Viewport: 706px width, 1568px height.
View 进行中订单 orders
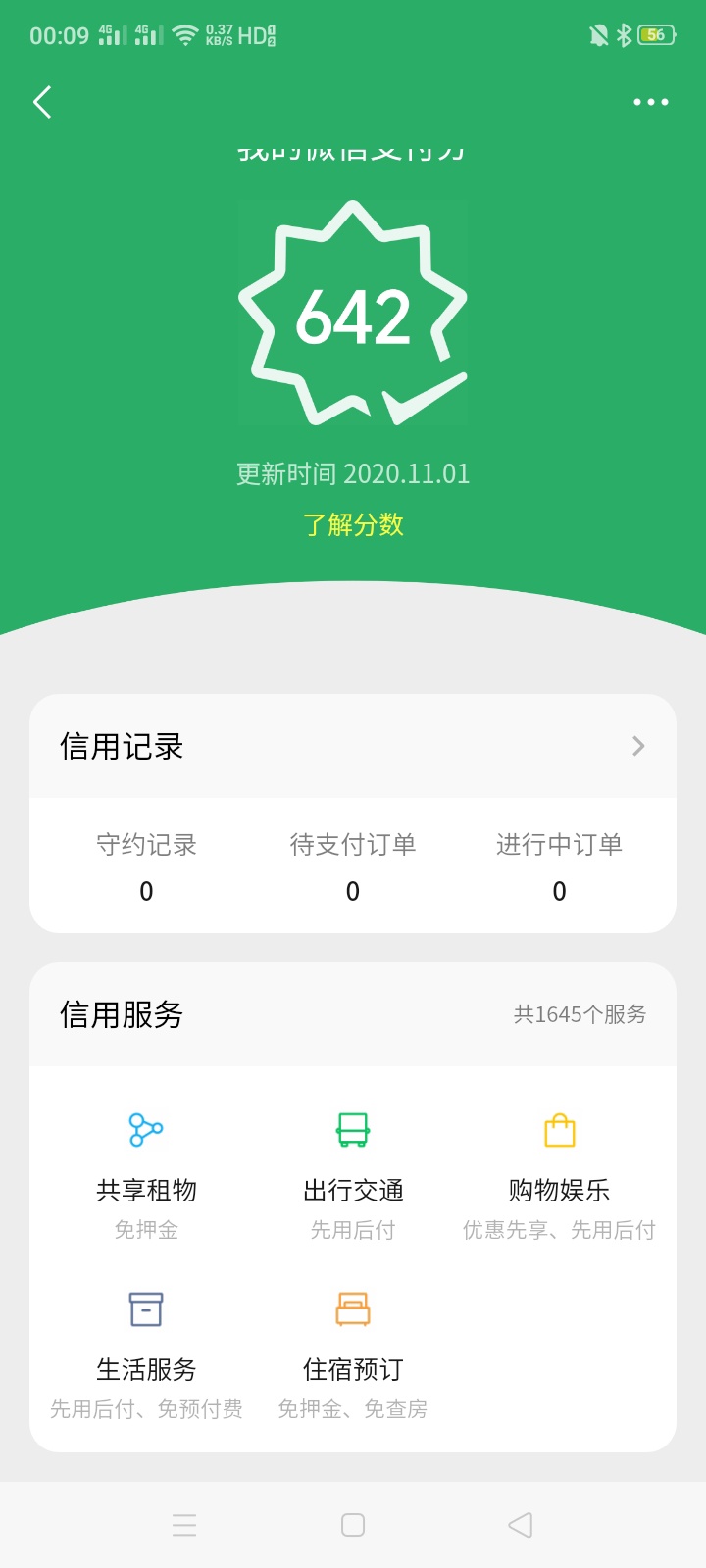559,866
